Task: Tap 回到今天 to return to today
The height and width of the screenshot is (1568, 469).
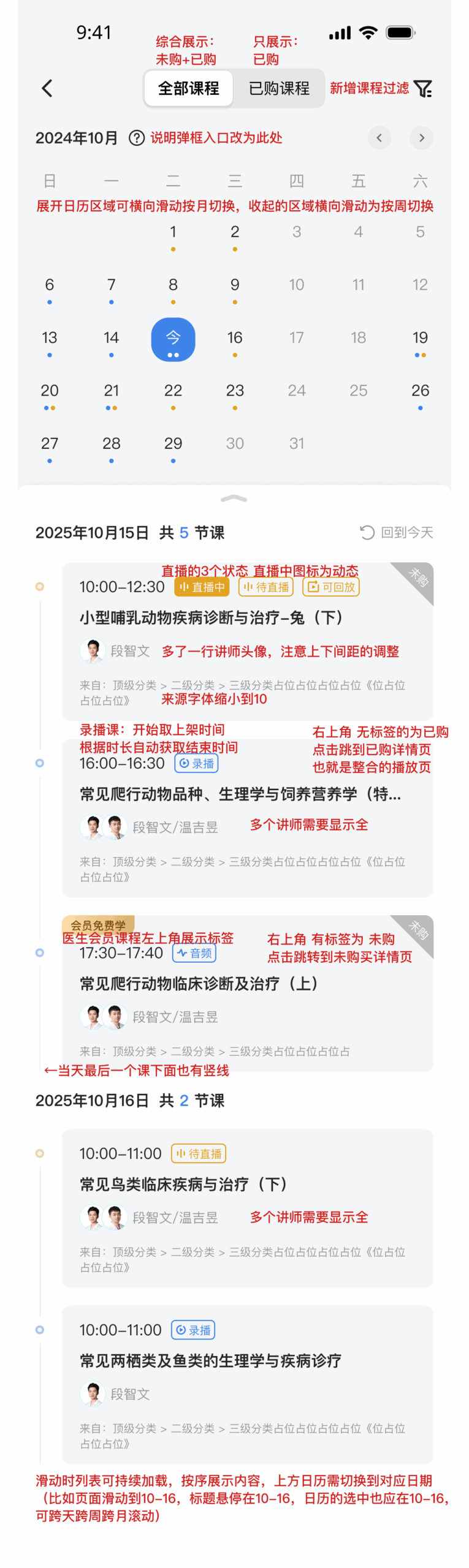Action: 397,532
